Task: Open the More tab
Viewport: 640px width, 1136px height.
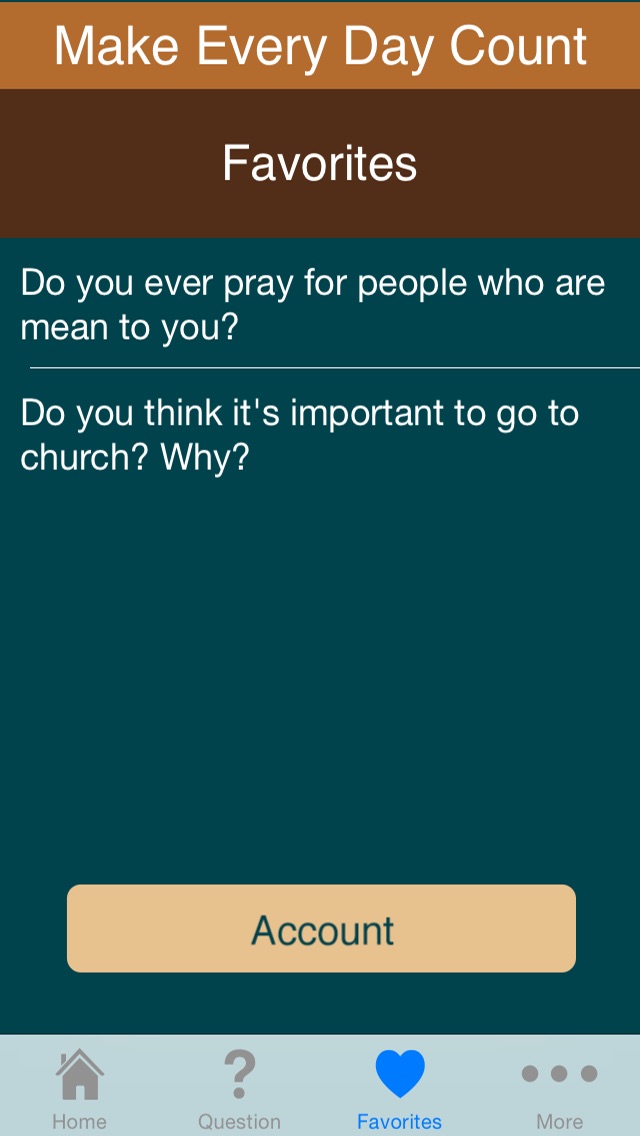Action: (560, 1088)
